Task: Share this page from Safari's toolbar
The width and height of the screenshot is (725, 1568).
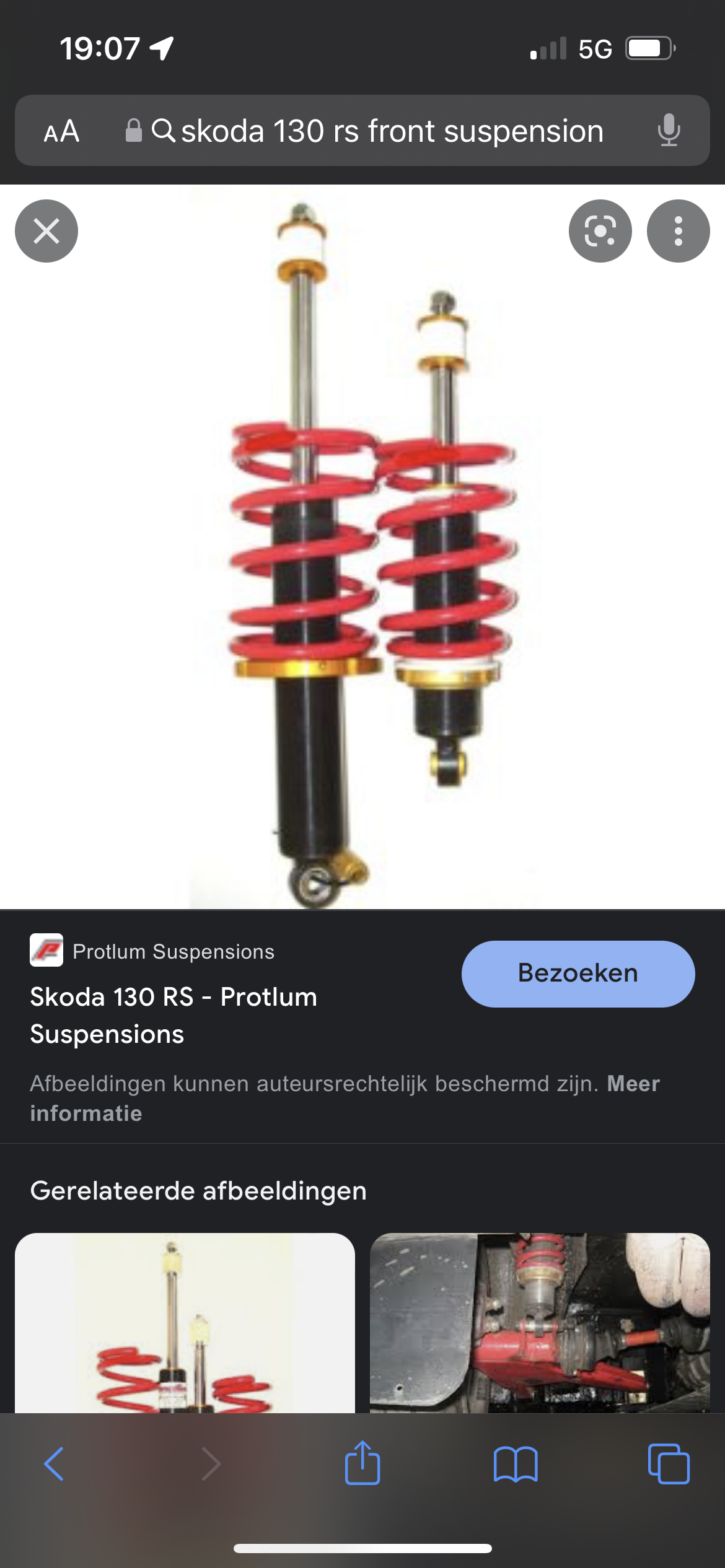Action: pyautogui.click(x=362, y=1463)
